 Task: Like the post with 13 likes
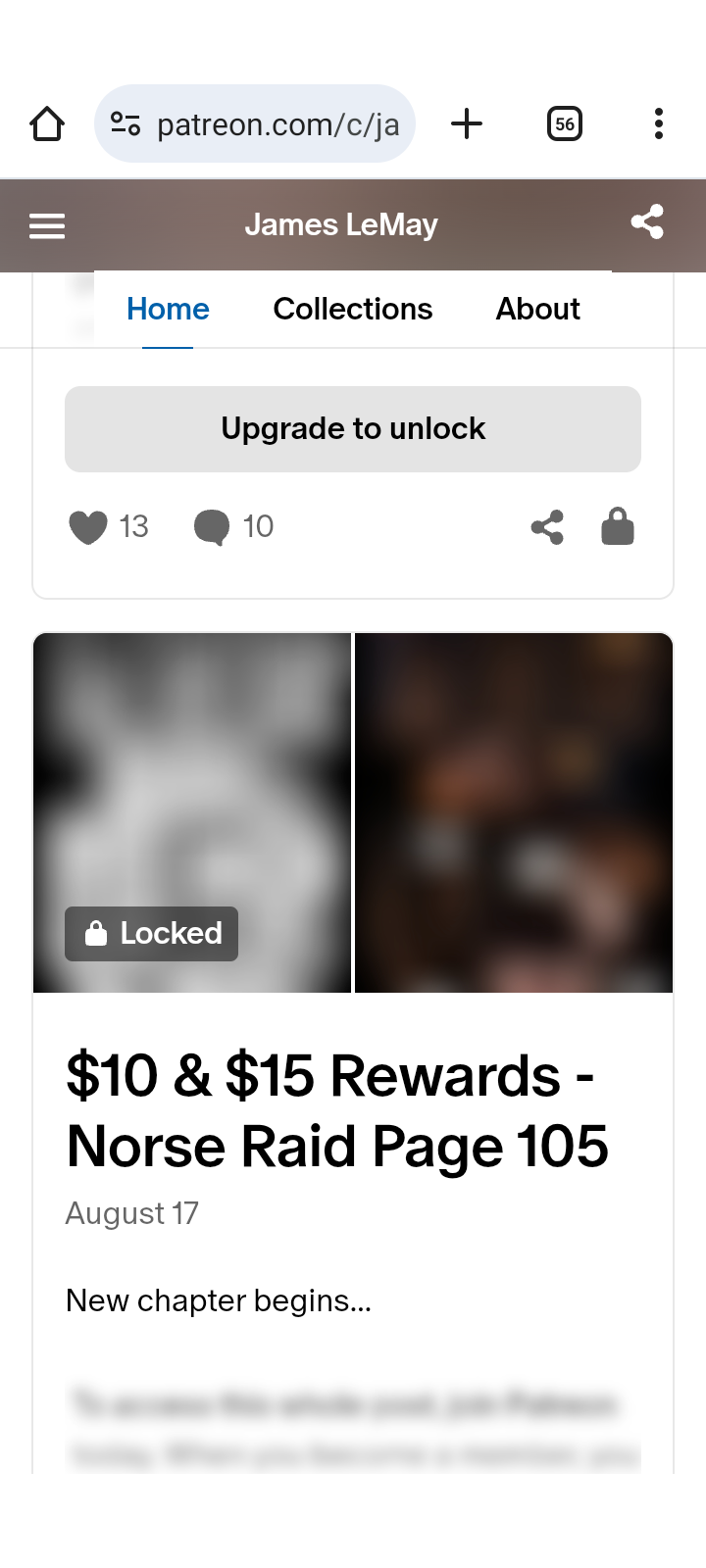coord(88,527)
